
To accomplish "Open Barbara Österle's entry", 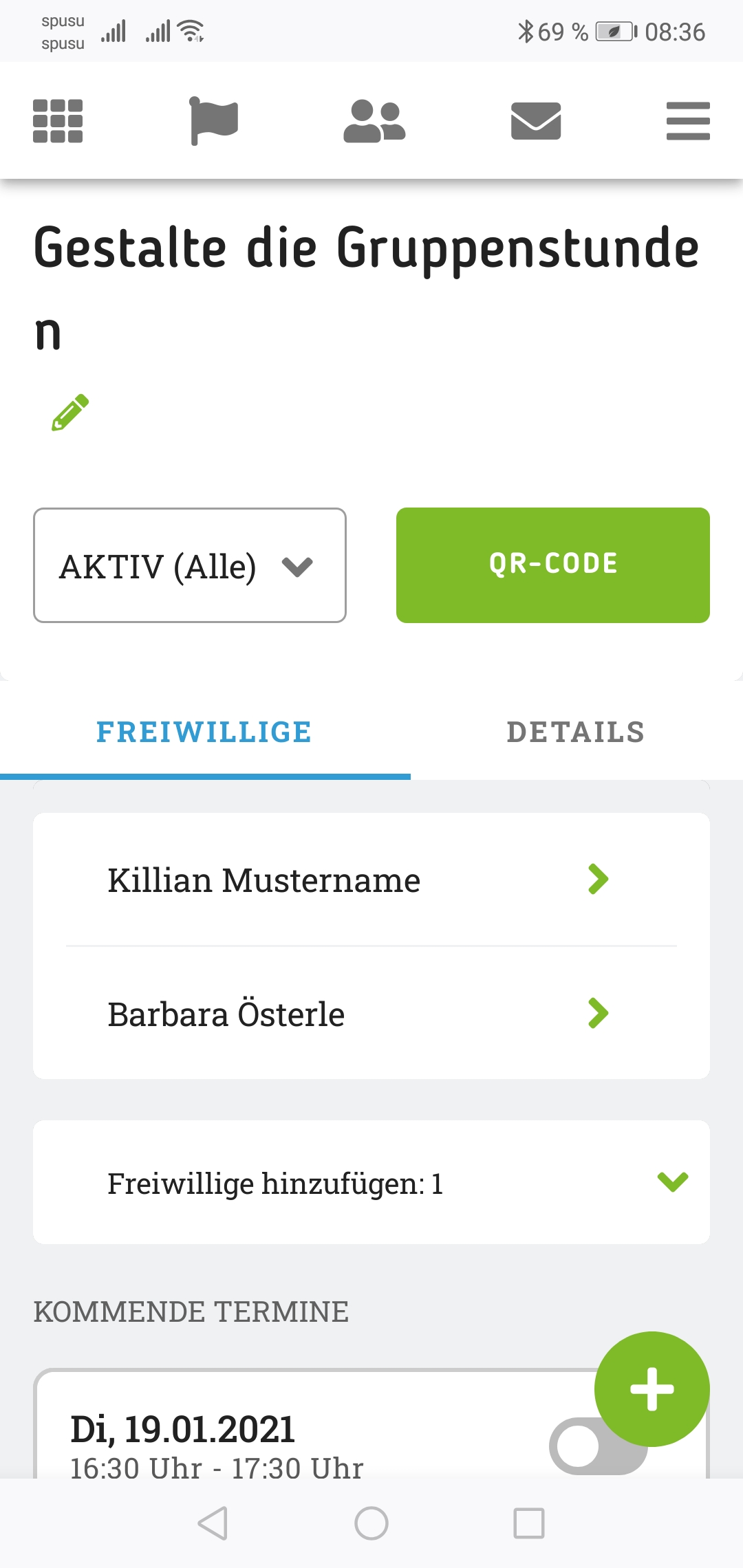I will 371,1013.
